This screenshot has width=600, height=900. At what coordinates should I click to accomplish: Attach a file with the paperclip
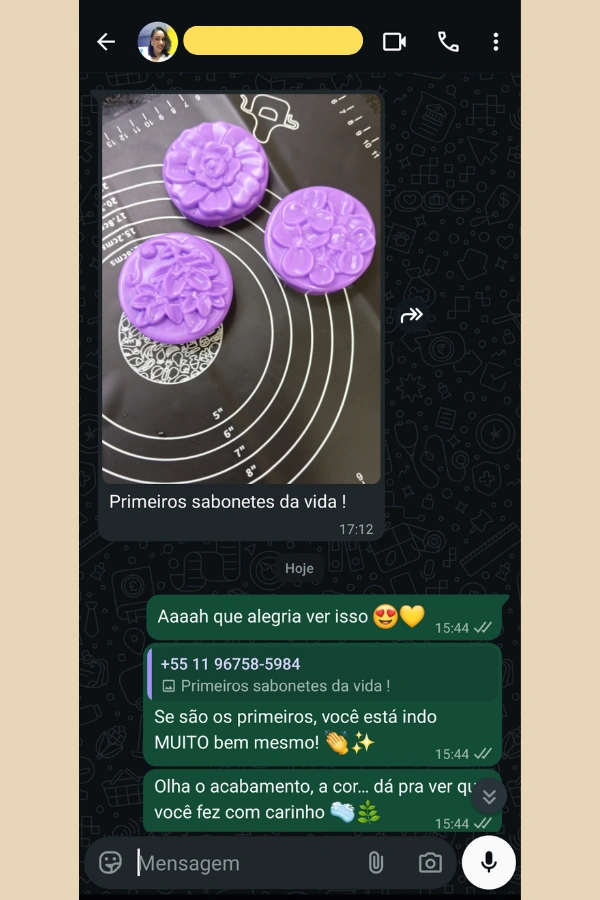pyautogui.click(x=376, y=863)
